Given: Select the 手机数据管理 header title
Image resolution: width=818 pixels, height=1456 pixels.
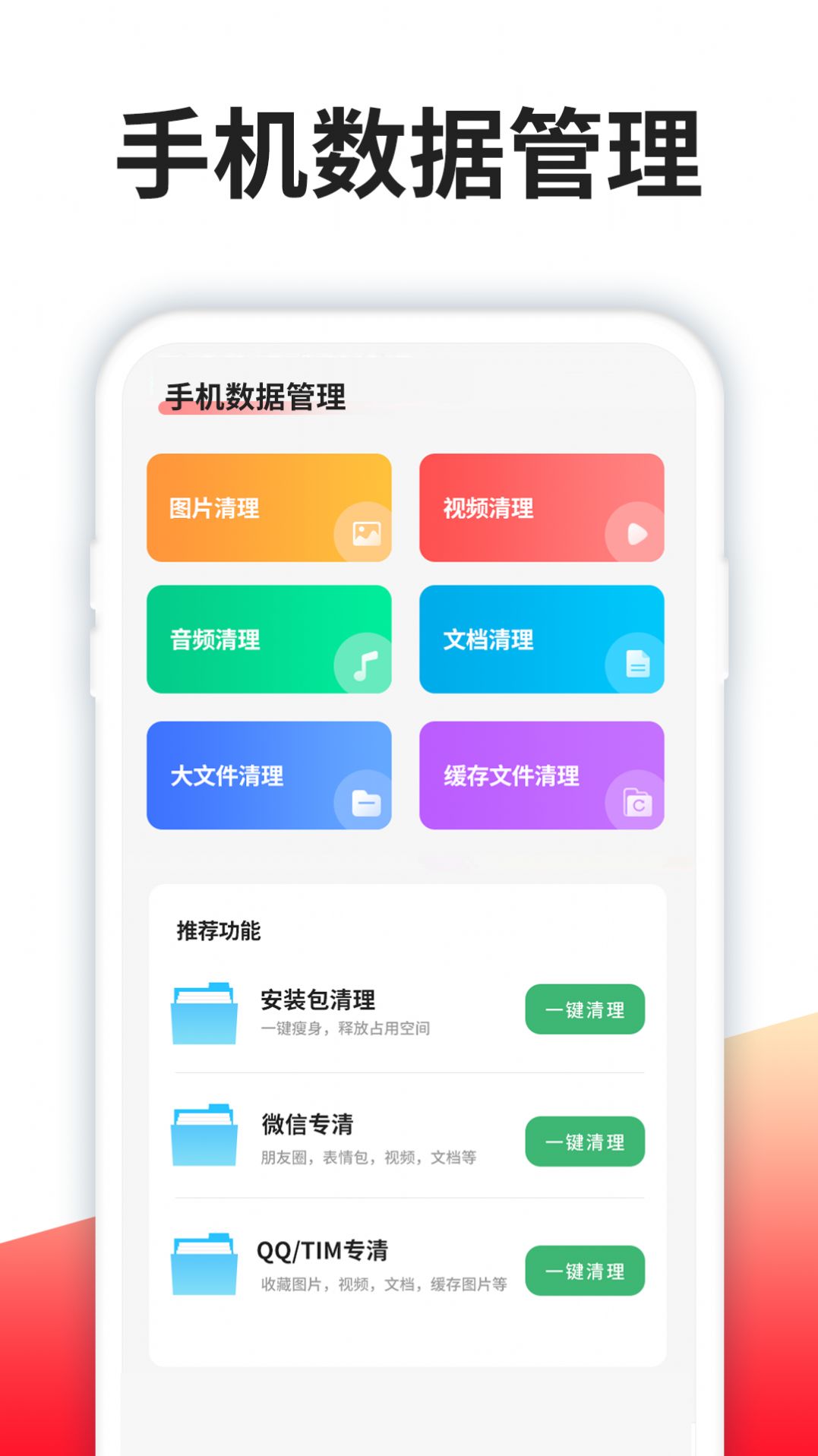Looking at the screenshot, I should pyautogui.click(x=254, y=393).
